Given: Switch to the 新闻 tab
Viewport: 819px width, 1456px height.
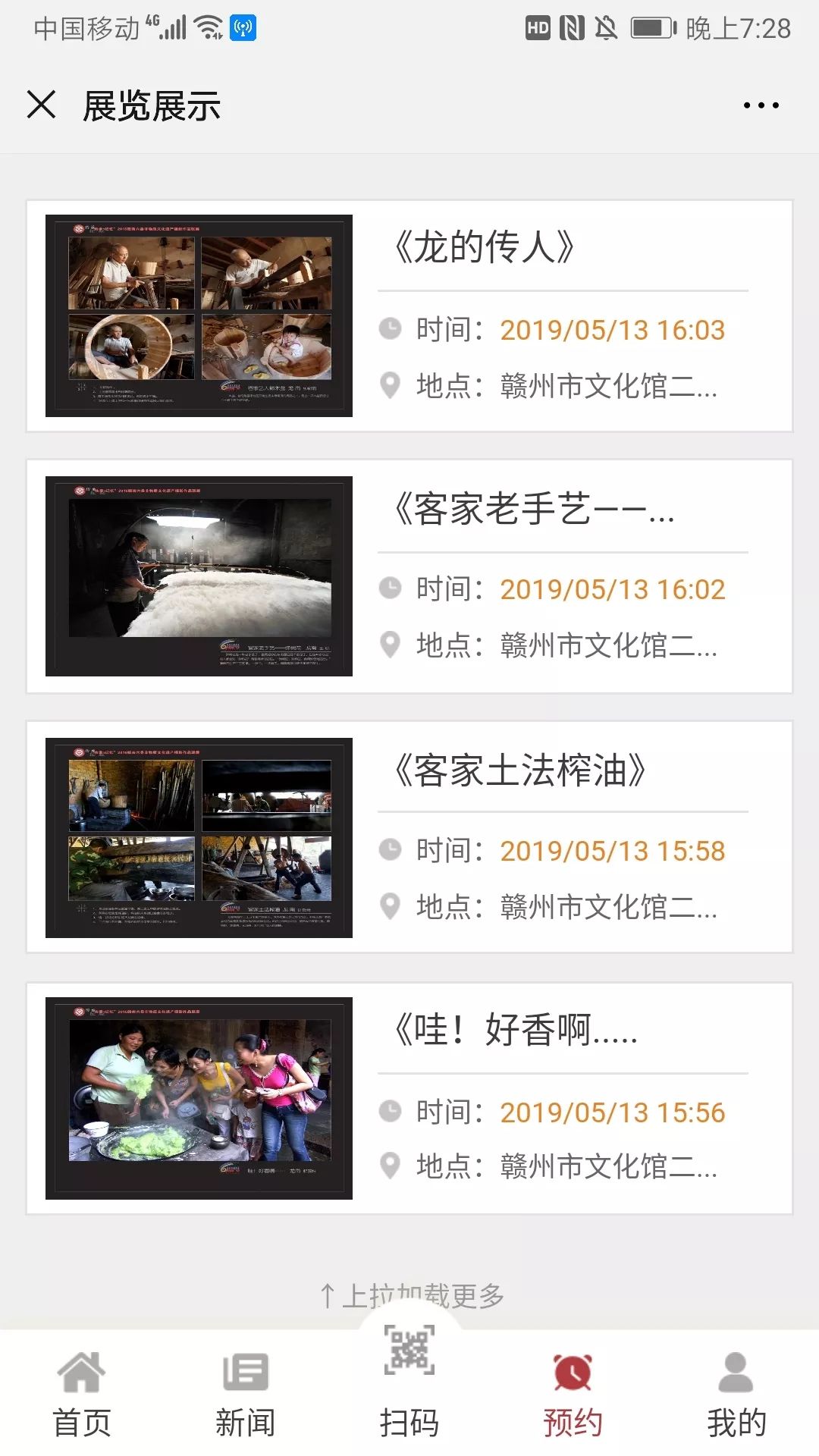Looking at the screenshot, I should tap(246, 1395).
